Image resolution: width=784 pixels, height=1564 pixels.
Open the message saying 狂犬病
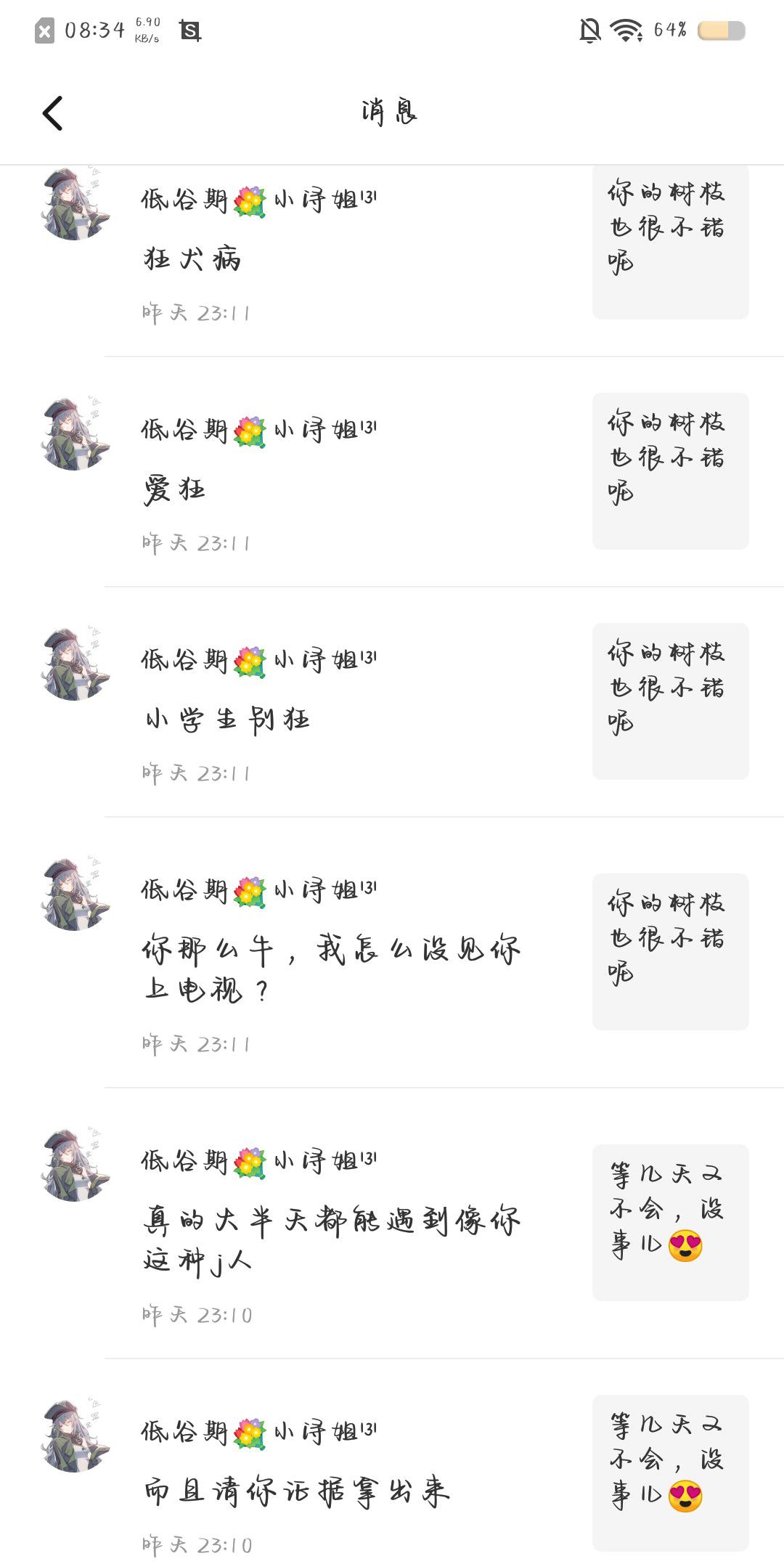point(192,258)
